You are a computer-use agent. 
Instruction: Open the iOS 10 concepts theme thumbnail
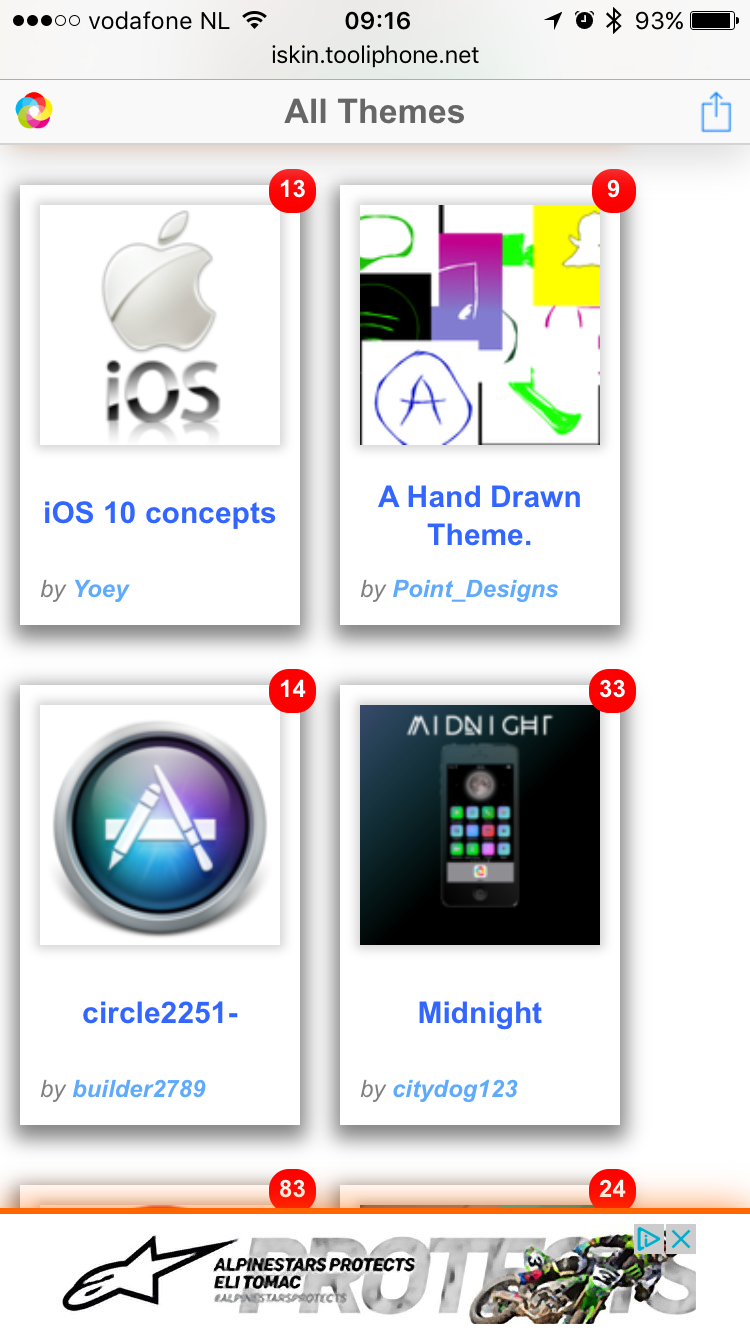point(160,325)
